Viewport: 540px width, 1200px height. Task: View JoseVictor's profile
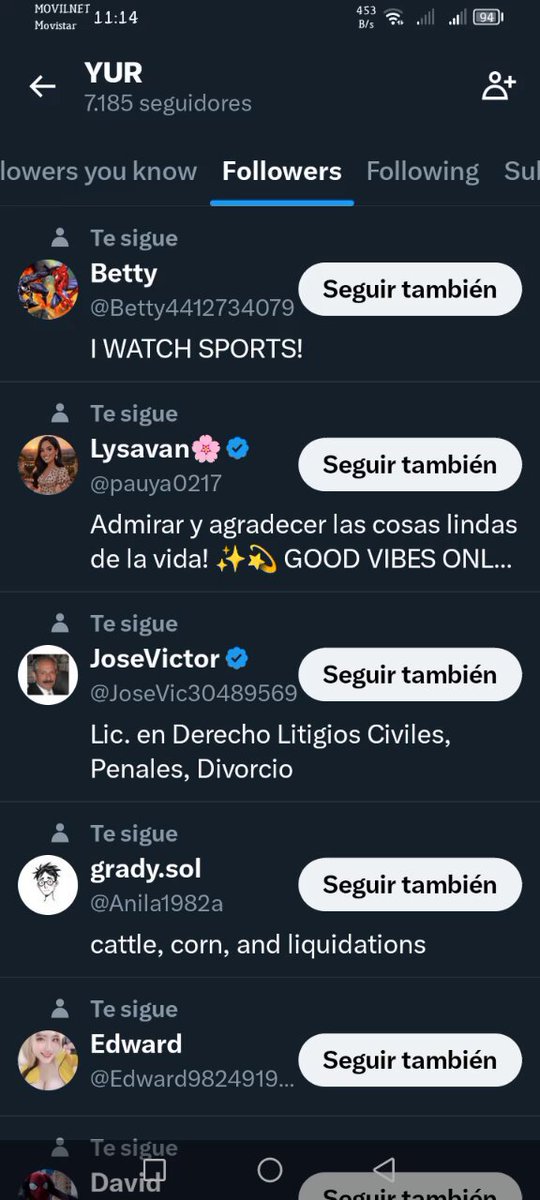[x=270, y=697]
